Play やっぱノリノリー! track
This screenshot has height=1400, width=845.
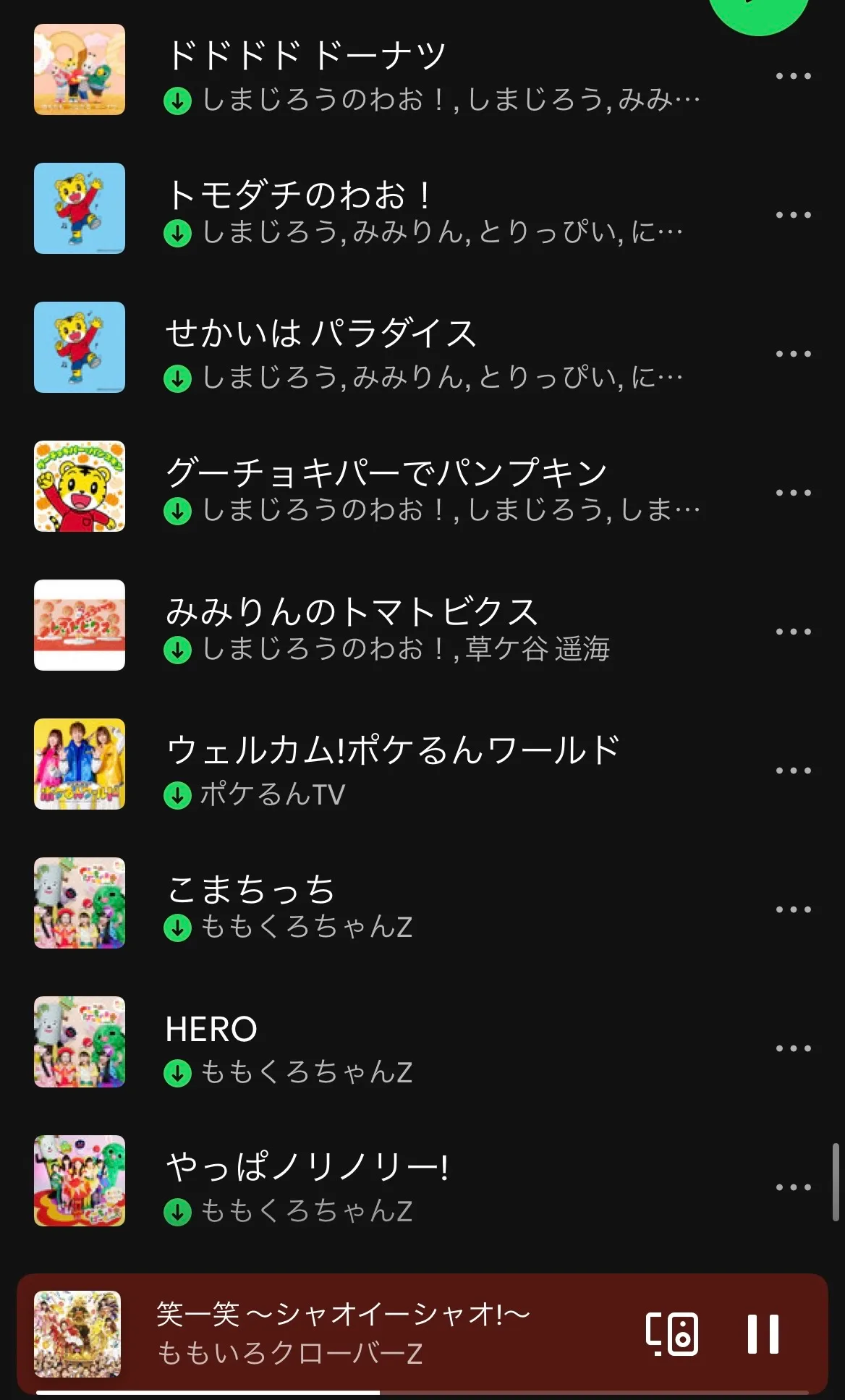tap(307, 1167)
